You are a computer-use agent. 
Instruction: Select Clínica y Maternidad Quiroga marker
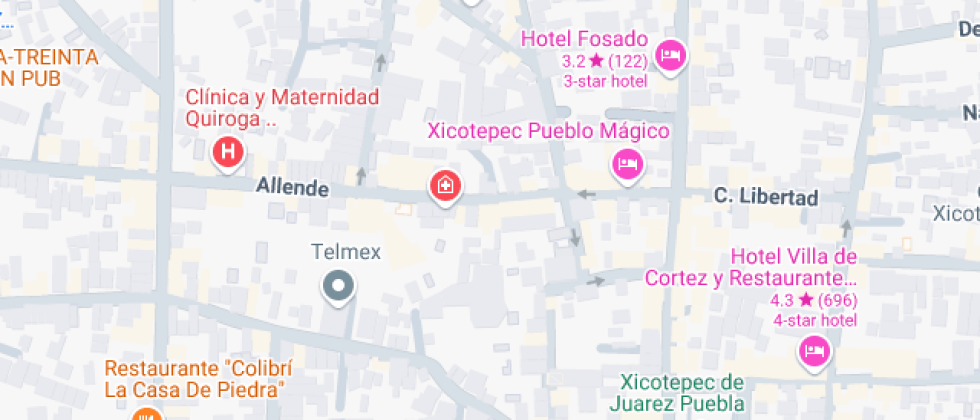[x=228, y=153]
